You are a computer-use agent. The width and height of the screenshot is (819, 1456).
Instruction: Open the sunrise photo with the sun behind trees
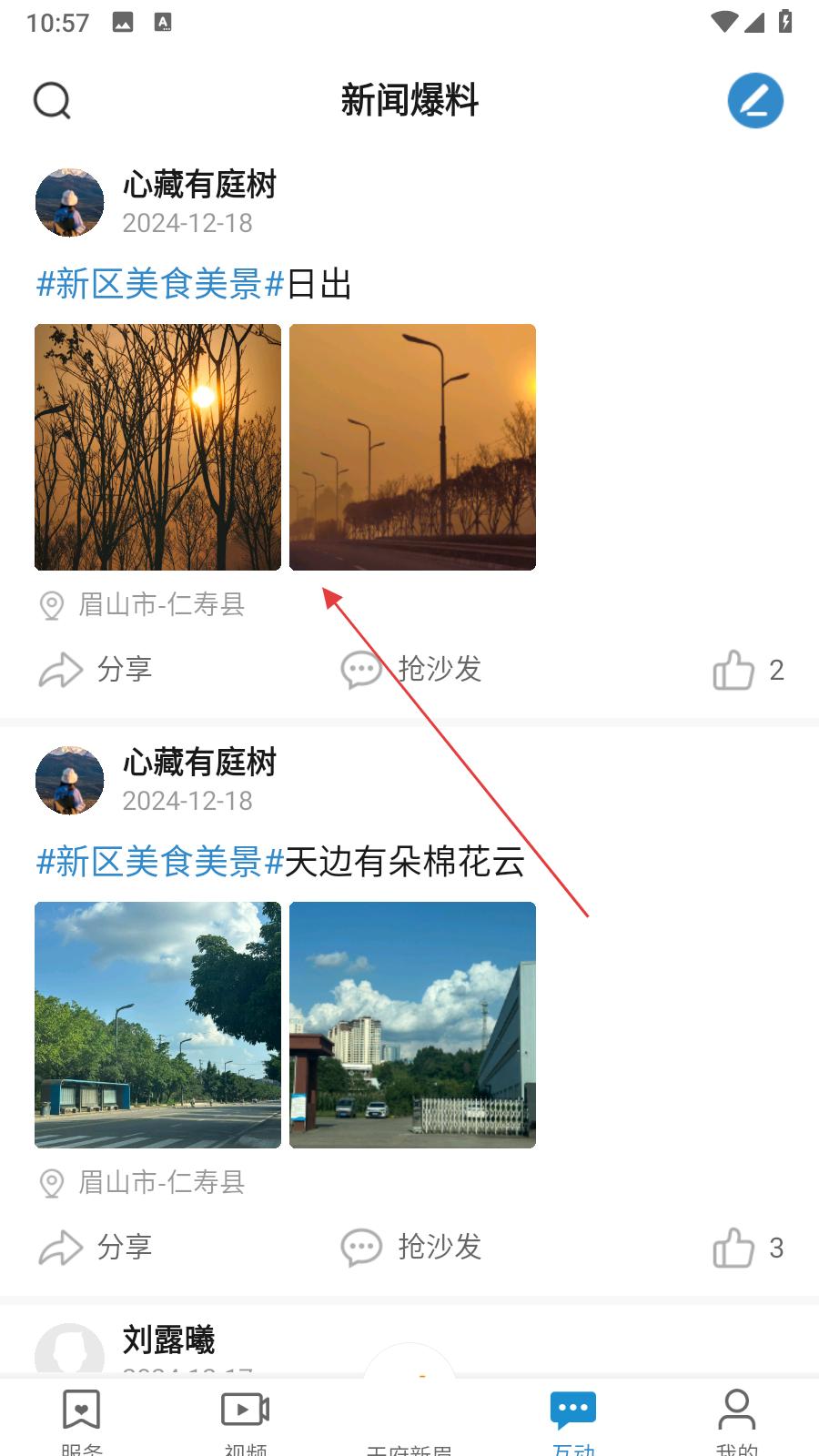(157, 447)
